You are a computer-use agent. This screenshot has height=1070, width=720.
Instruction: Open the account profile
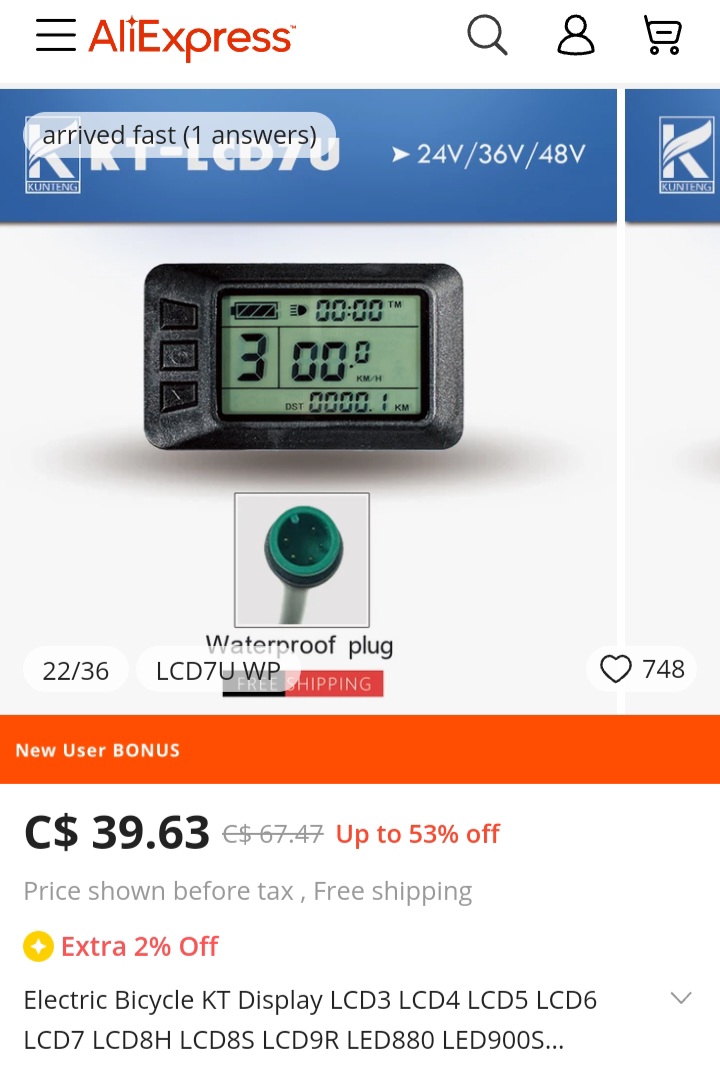[x=575, y=36]
